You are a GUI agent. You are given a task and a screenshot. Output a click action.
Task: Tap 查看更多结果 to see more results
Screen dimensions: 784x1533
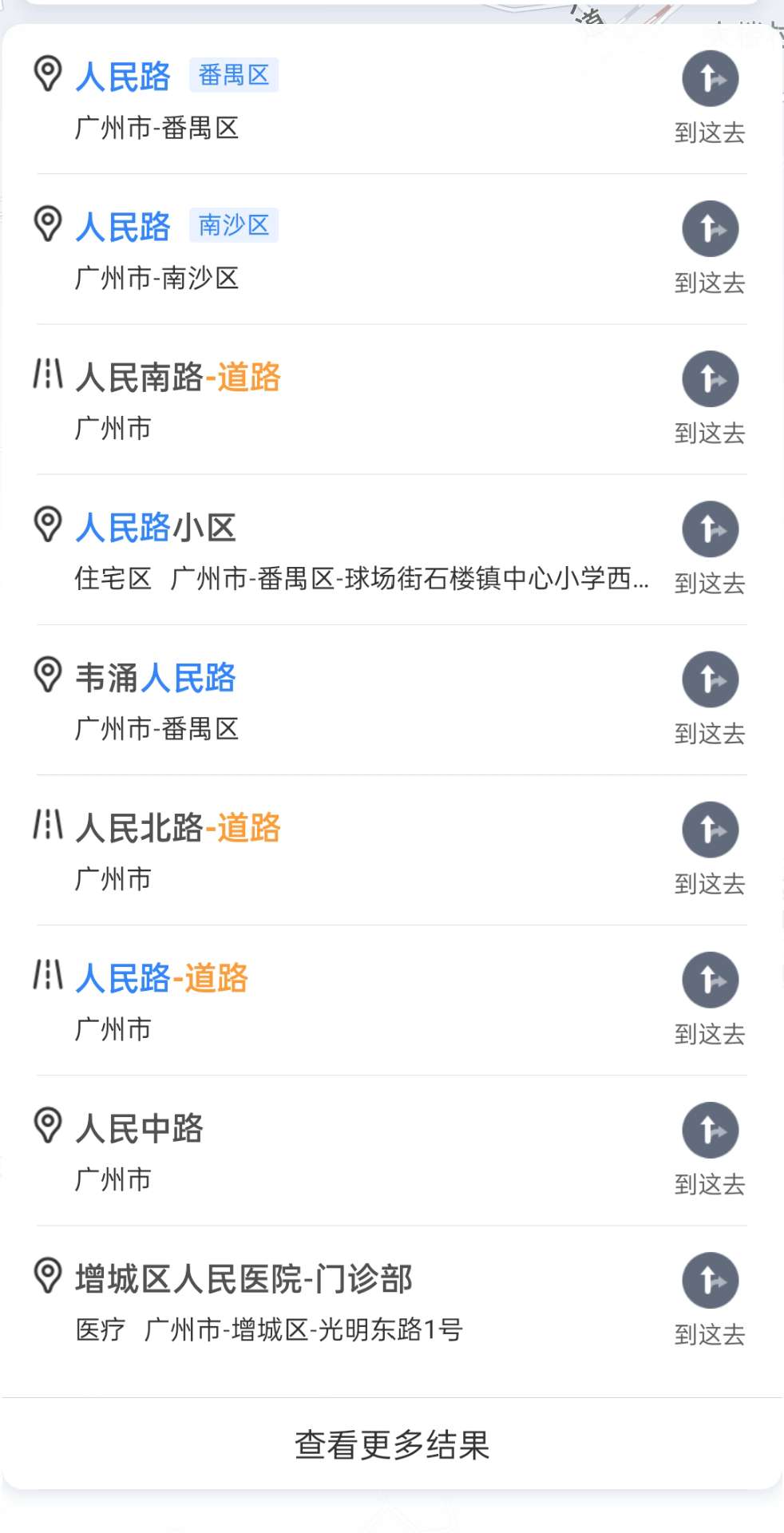pyautogui.click(x=392, y=1444)
